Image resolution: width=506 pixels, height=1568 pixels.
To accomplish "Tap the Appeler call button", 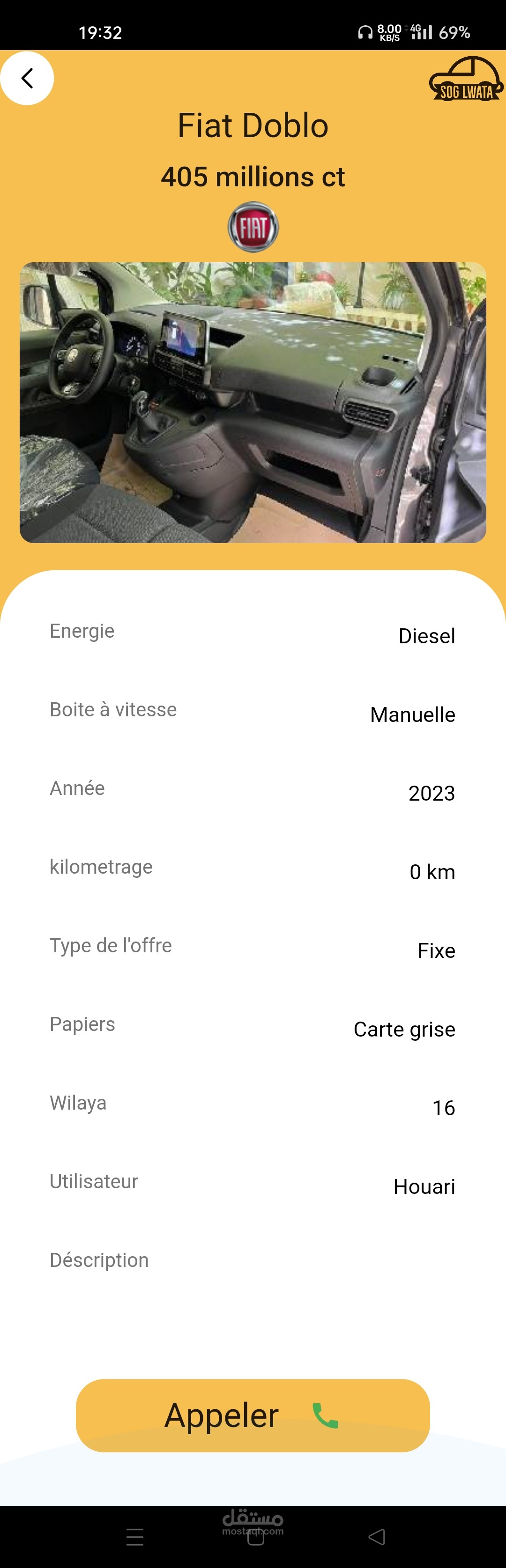I will [253, 1415].
